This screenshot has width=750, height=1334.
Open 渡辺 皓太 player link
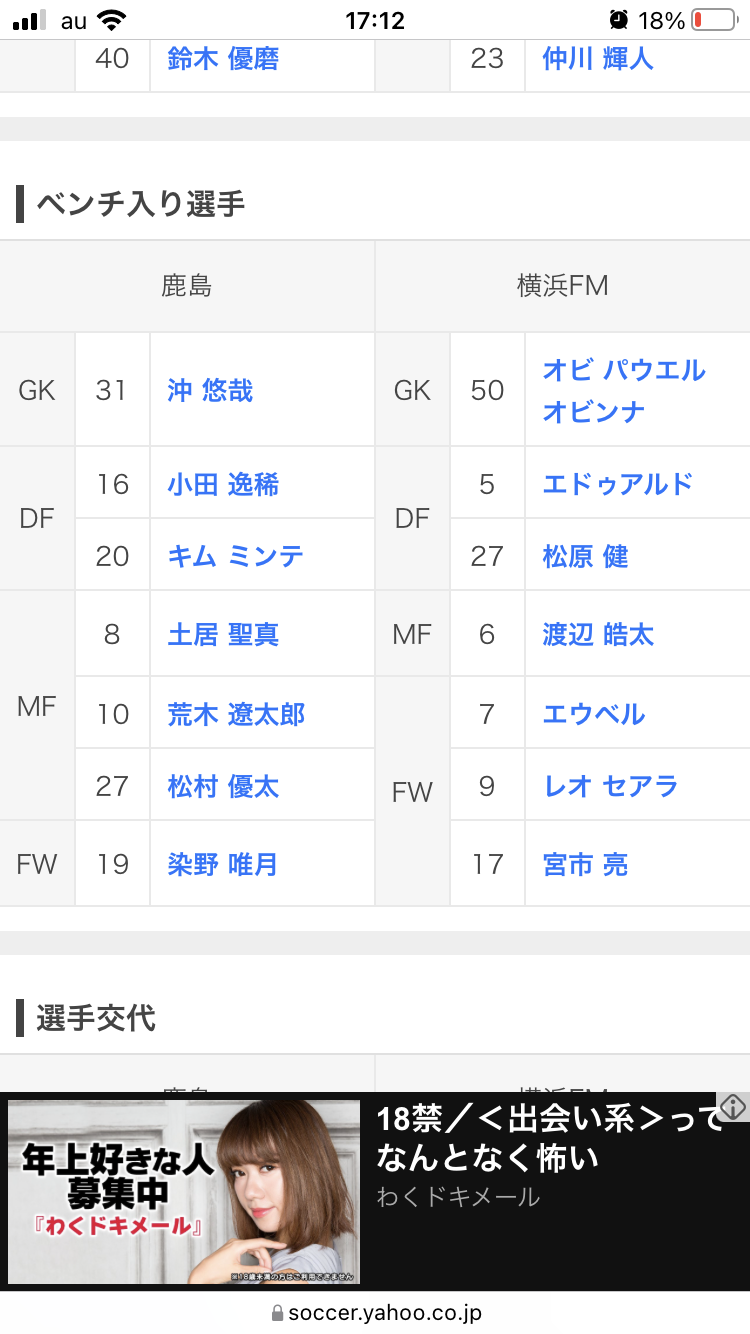click(598, 635)
